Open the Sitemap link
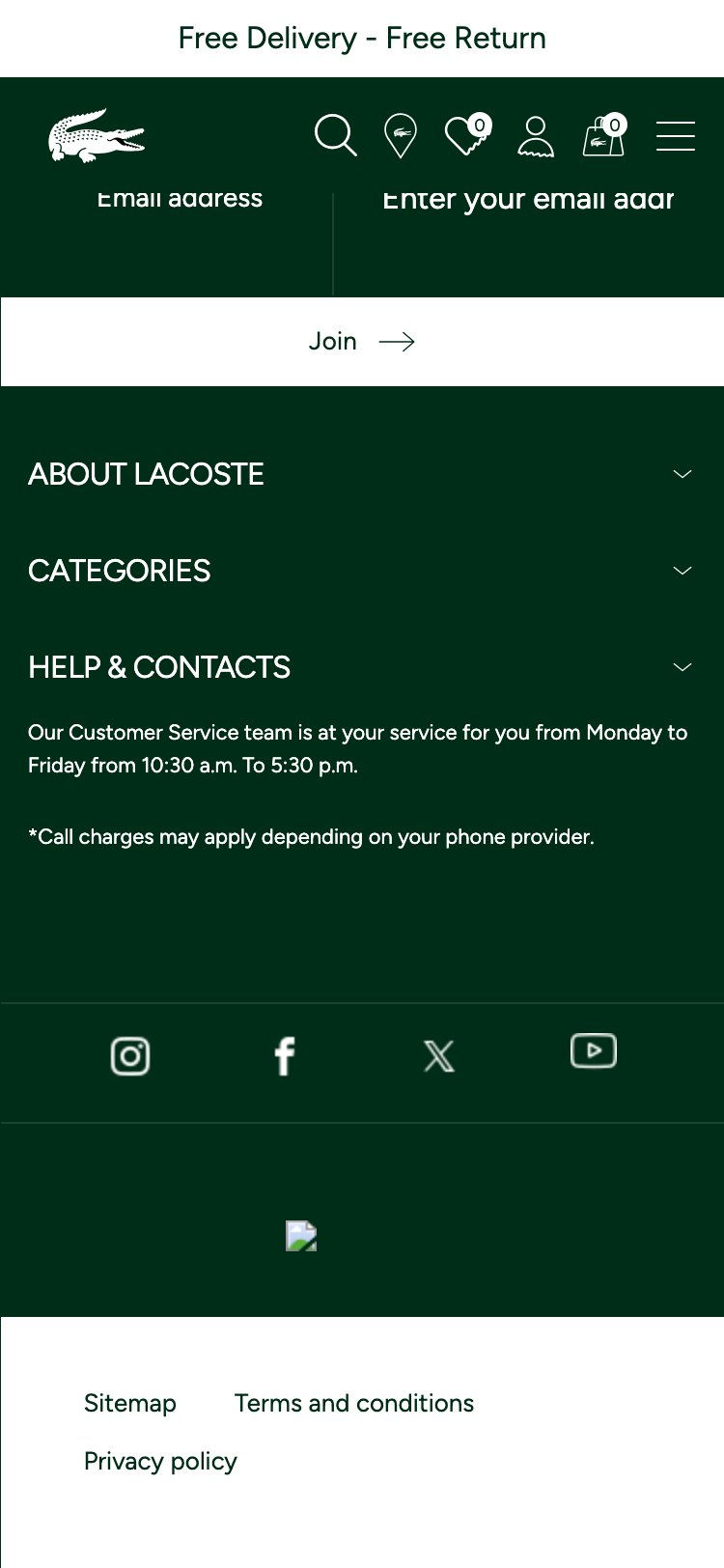The width and height of the screenshot is (724, 1568). point(130,1402)
